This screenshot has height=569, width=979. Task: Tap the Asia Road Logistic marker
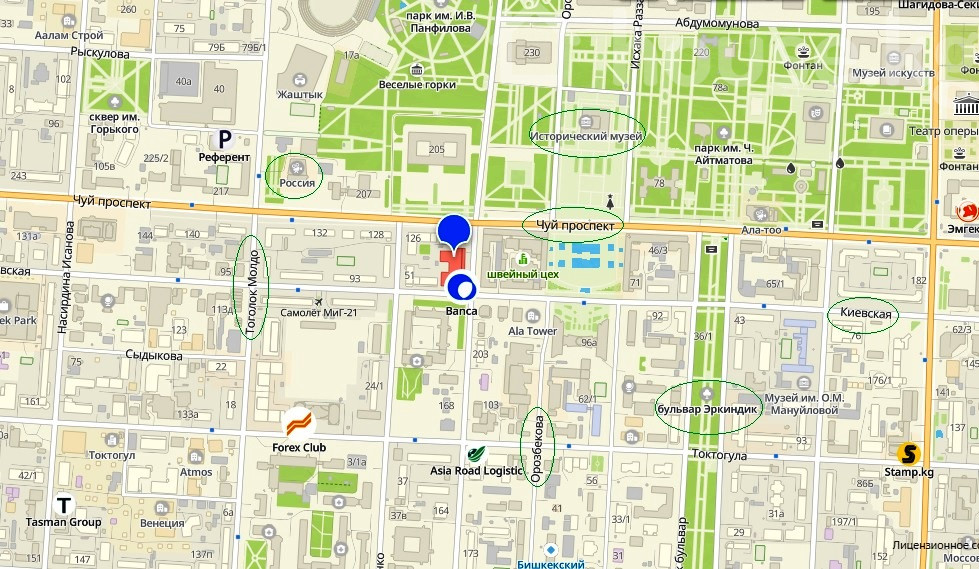479,454
